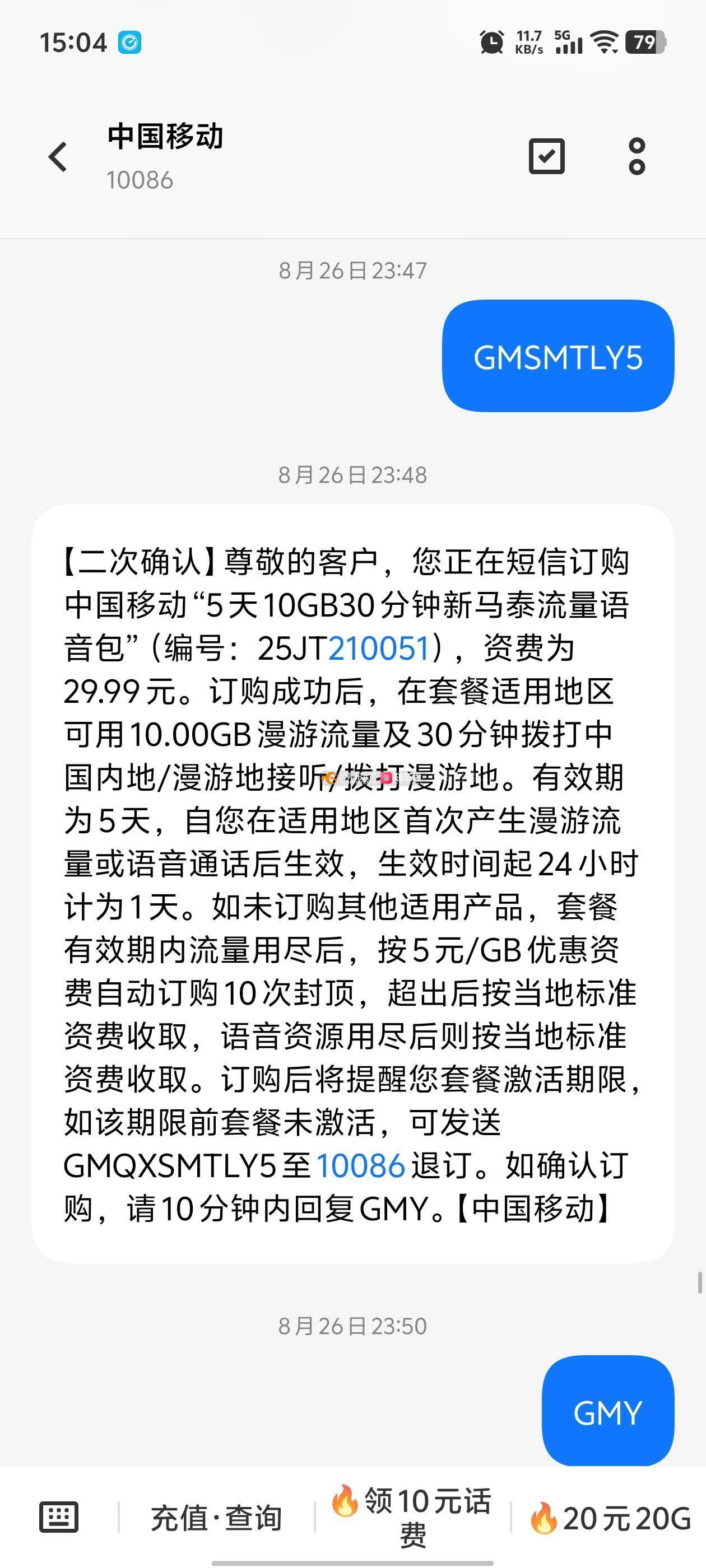706x1568 pixels.
Task: Open the 20元20G offer
Action: pos(610,1518)
